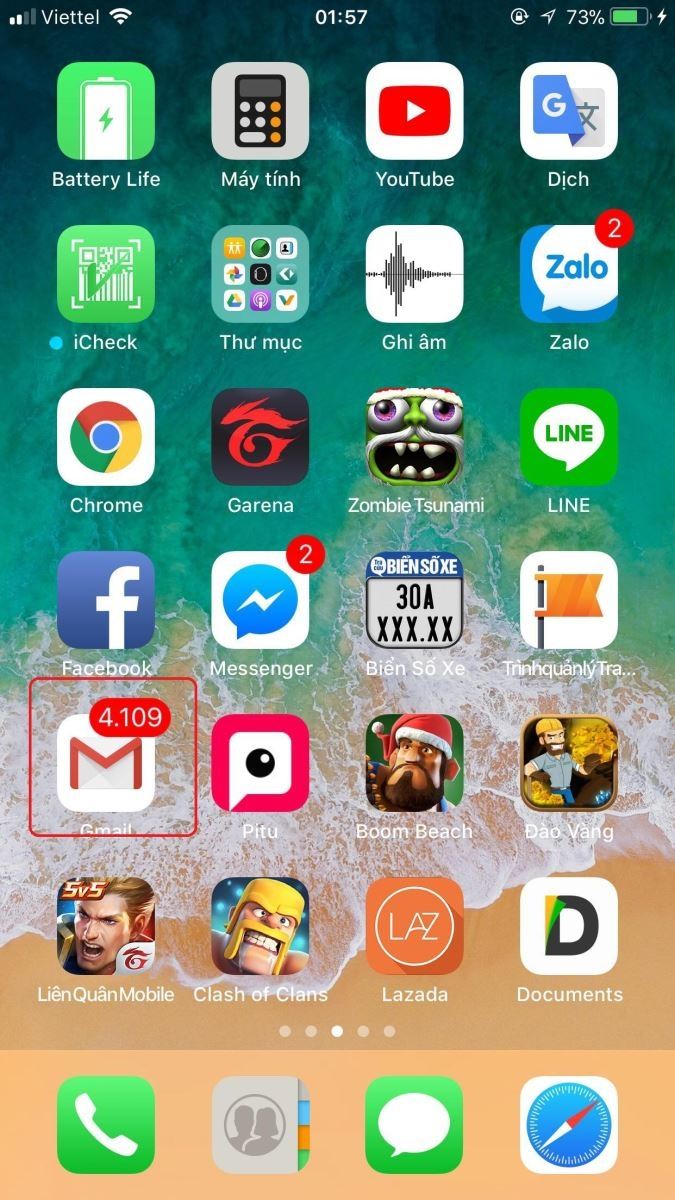Open the Dịch translate app
The width and height of the screenshot is (675, 1200).
pyautogui.click(x=568, y=111)
